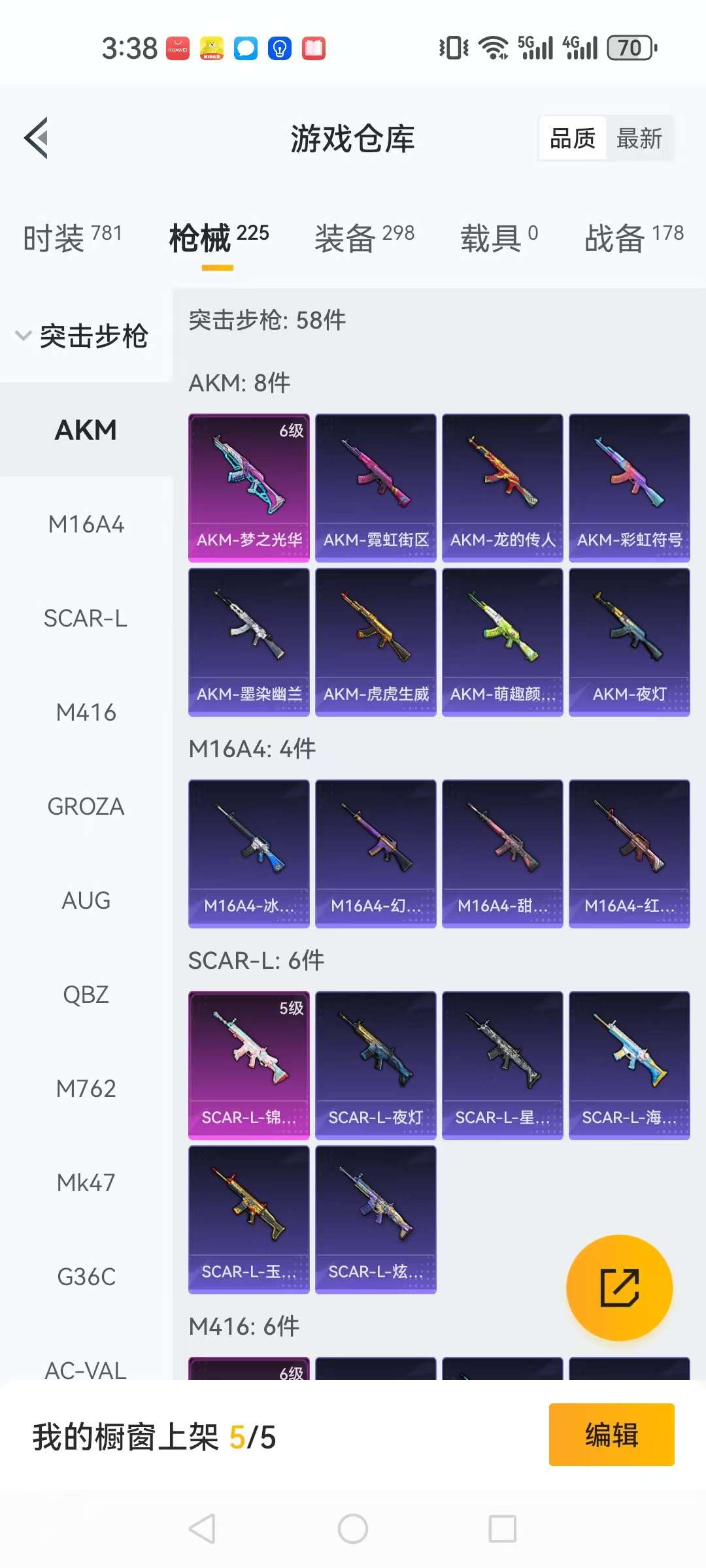This screenshot has width=706, height=1568.
Task: Tap the orange share floating button
Action: (x=619, y=1287)
